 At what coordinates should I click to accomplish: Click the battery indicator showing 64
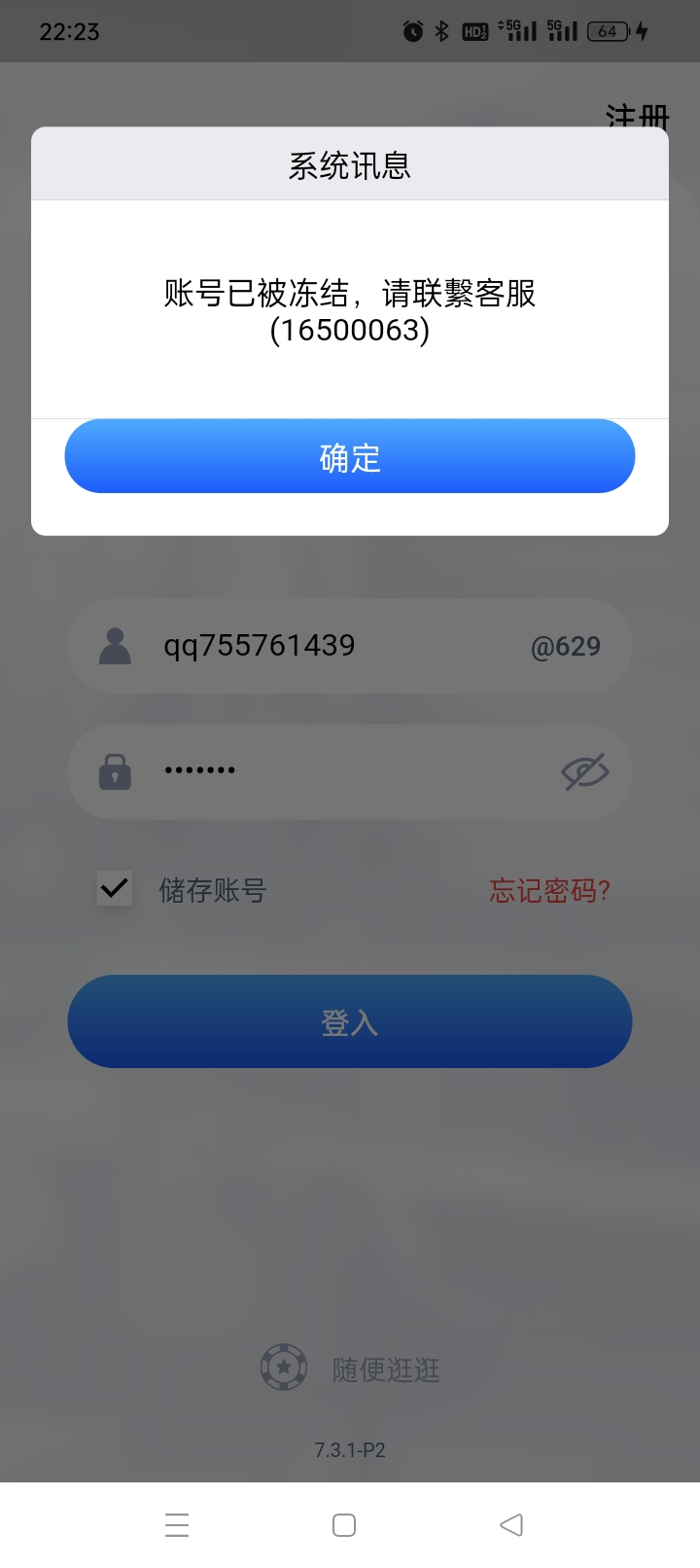[607, 30]
